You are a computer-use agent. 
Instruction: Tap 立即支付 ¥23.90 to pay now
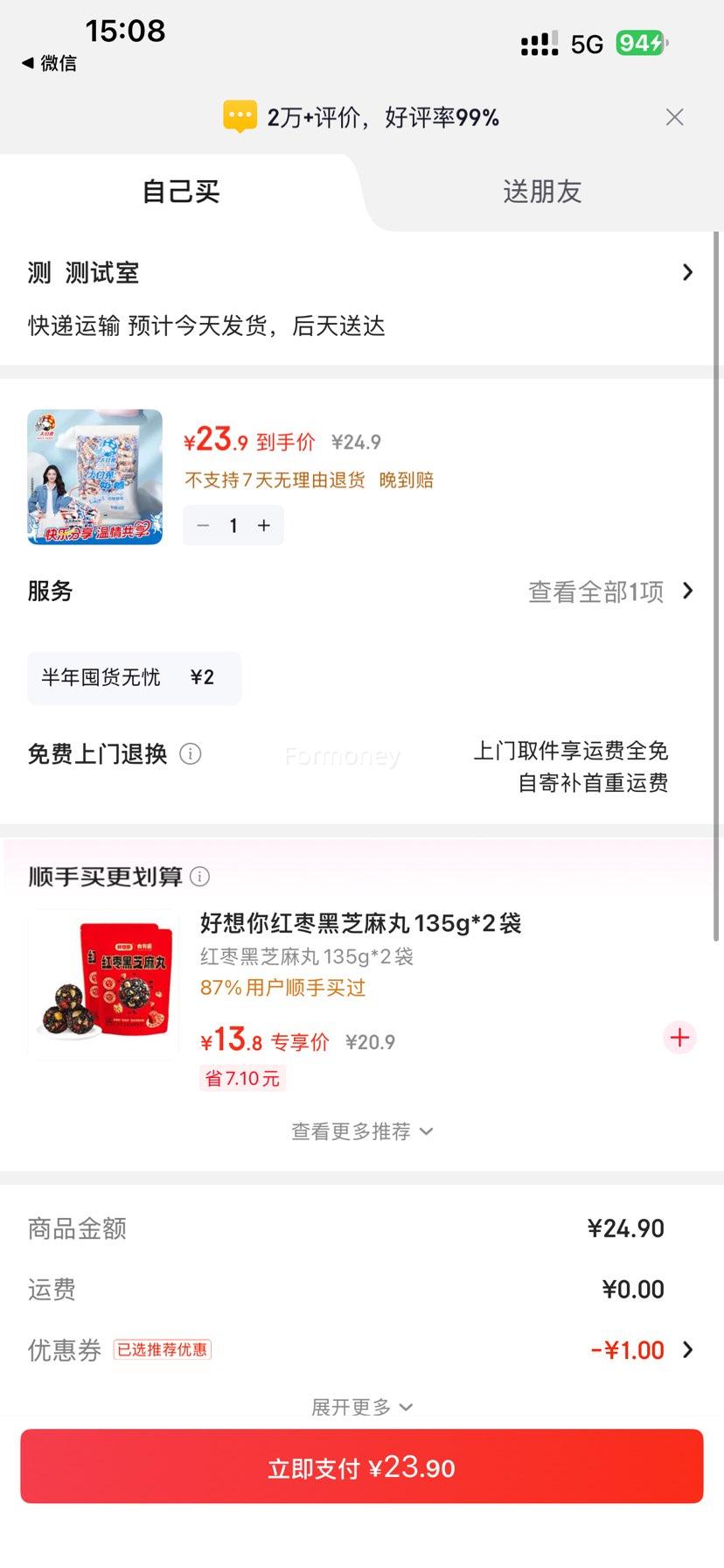tap(362, 1466)
